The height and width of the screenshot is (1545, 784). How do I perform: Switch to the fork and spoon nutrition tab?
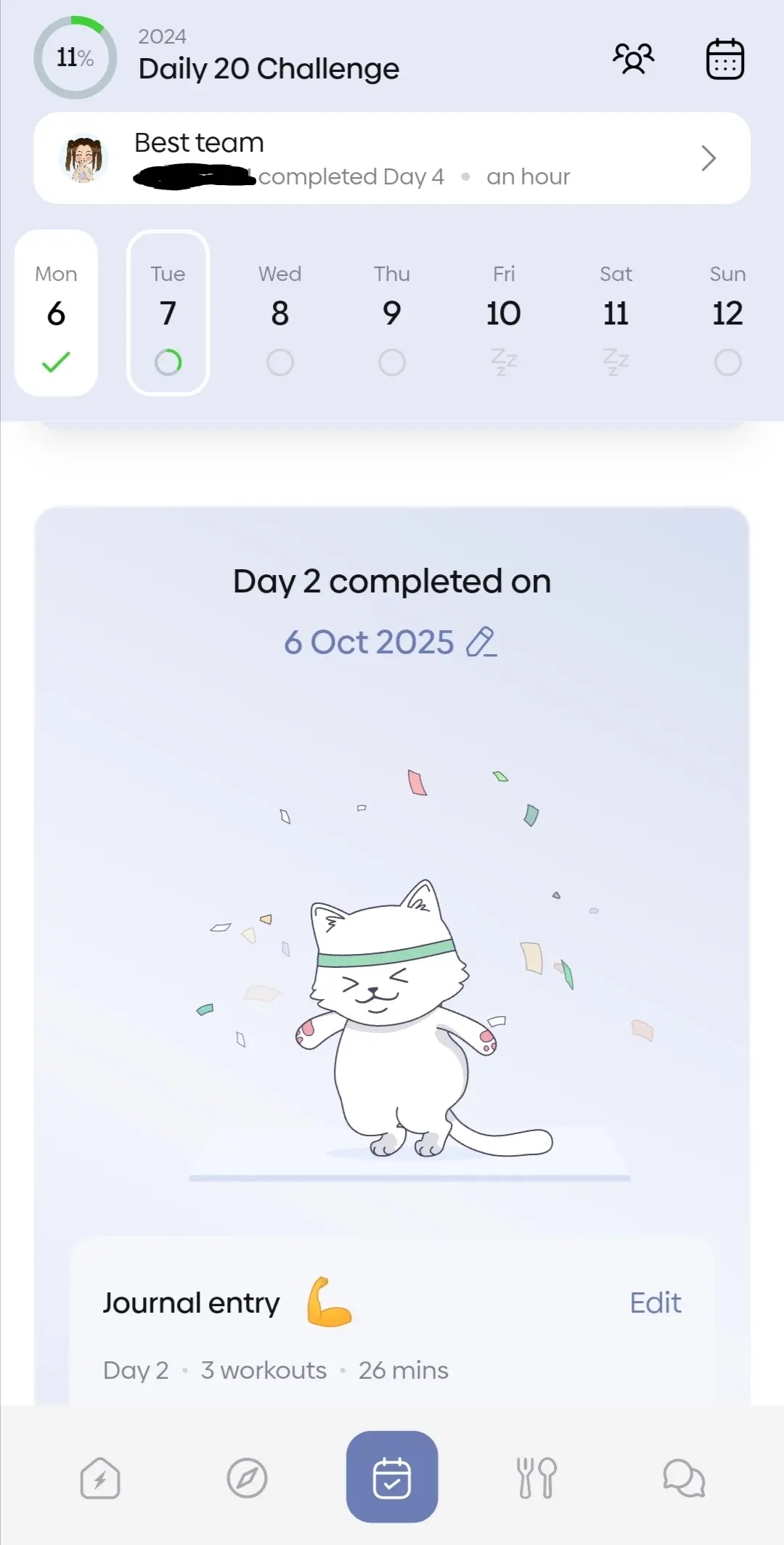(x=537, y=1478)
